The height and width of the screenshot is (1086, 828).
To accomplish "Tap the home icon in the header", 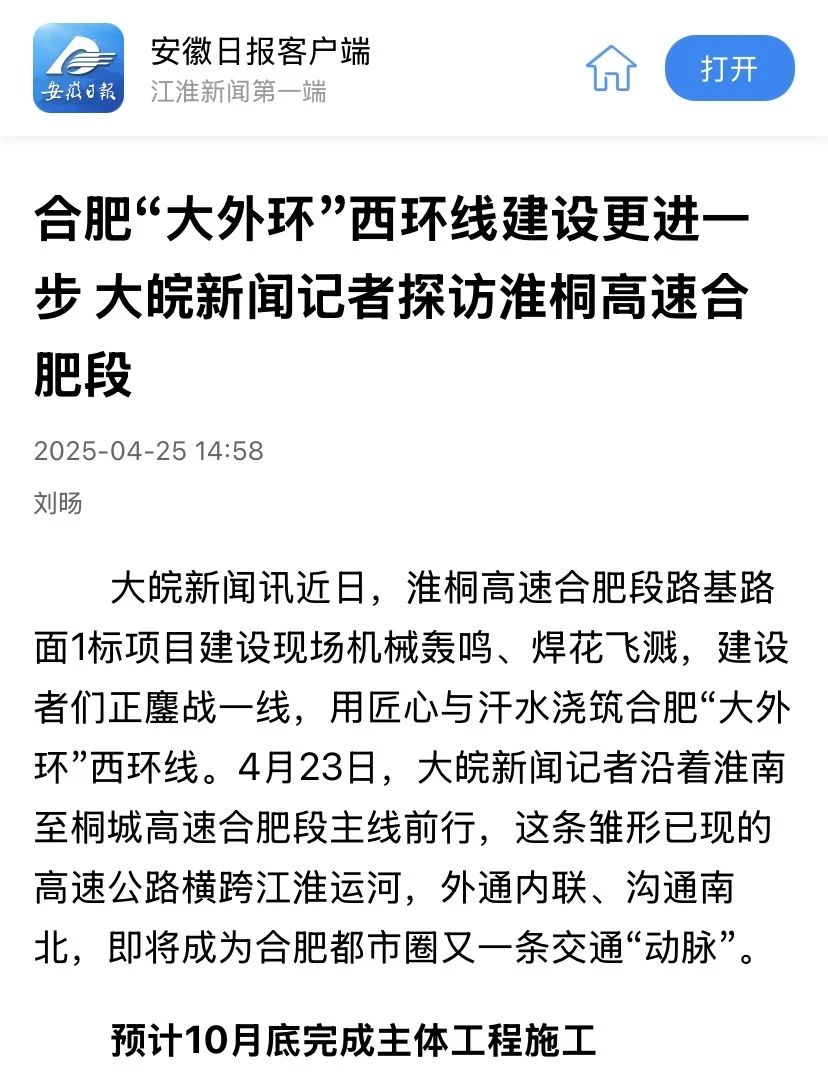I will [x=611, y=68].
